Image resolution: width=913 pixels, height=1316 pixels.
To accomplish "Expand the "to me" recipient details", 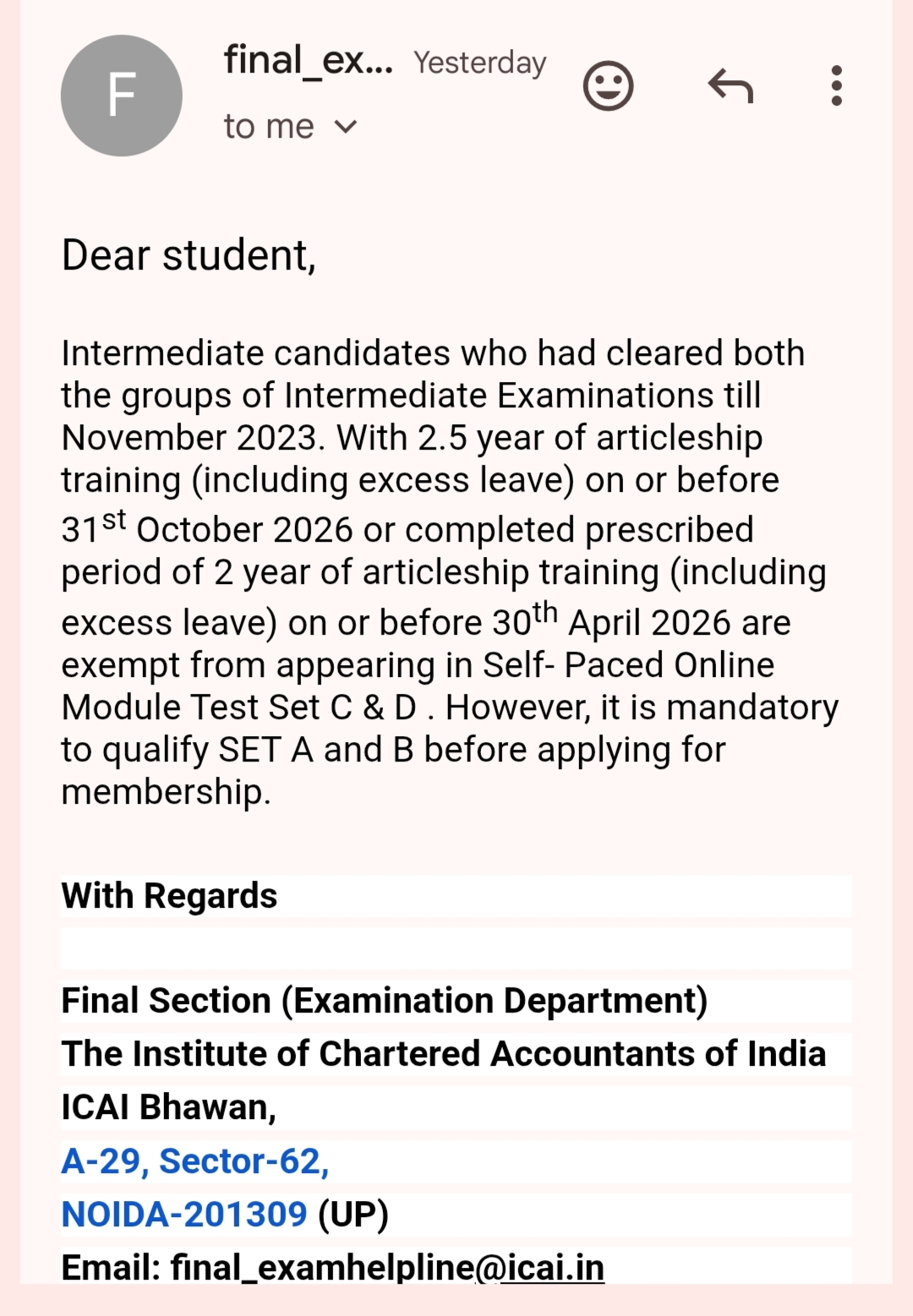I will click(x=291, y=127).
